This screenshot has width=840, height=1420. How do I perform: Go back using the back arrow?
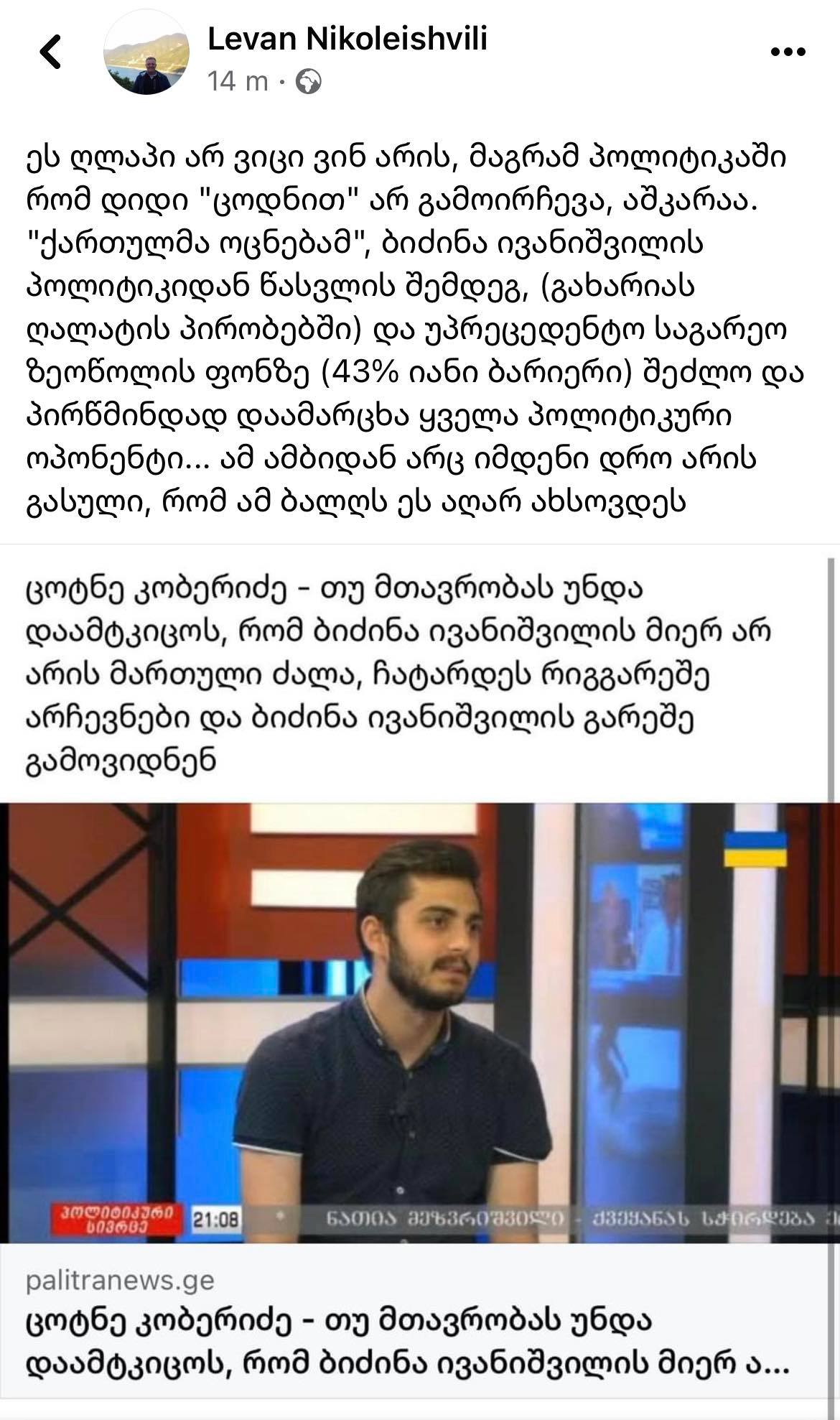pyautogui.click(x=50, y=52)
